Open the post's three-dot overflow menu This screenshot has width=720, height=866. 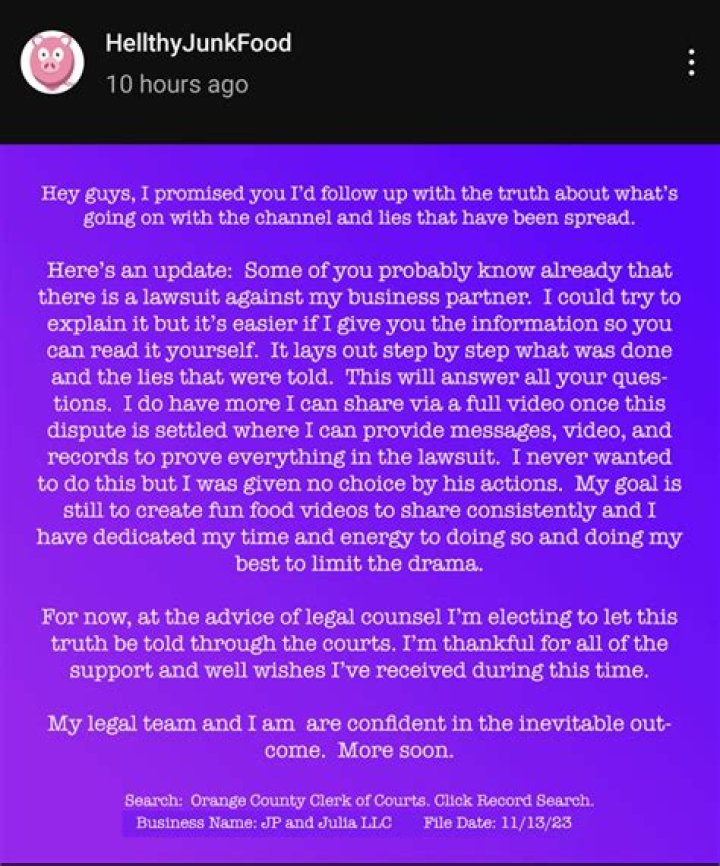tap(690, 62)
